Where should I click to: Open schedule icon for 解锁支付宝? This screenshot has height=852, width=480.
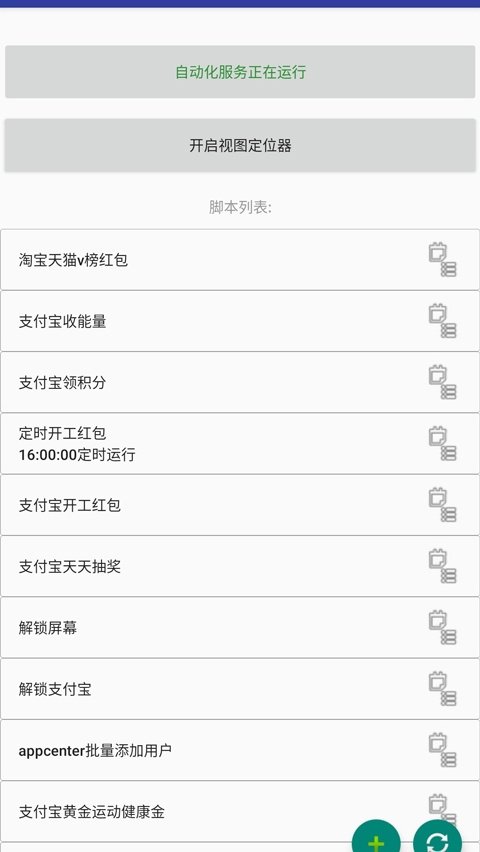(442, 689)
